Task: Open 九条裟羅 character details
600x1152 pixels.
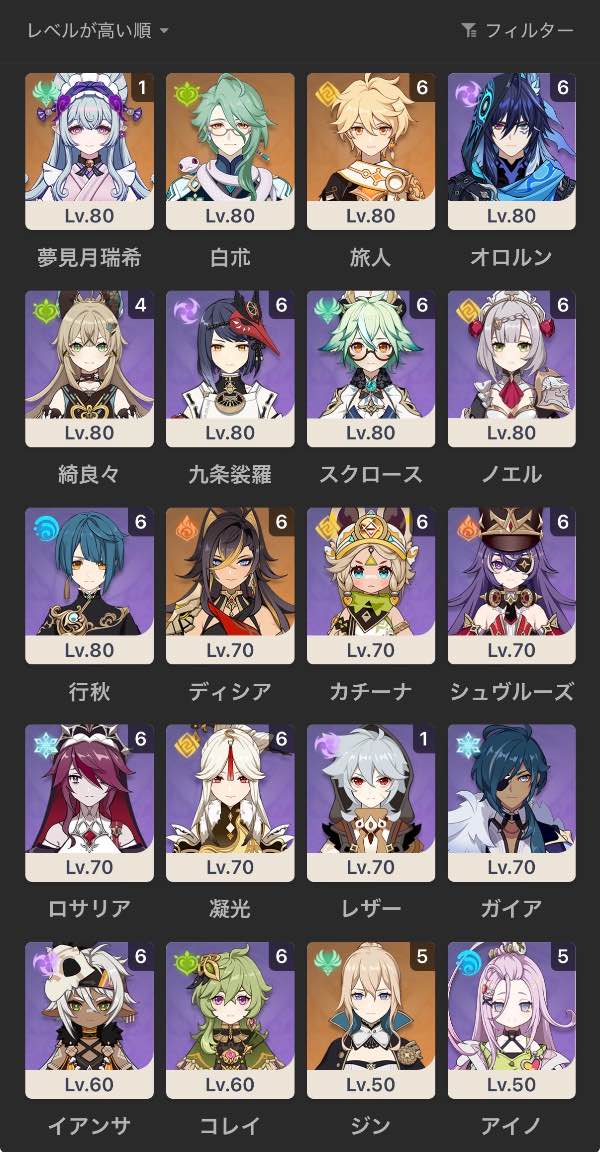Action: pos(230,368)
